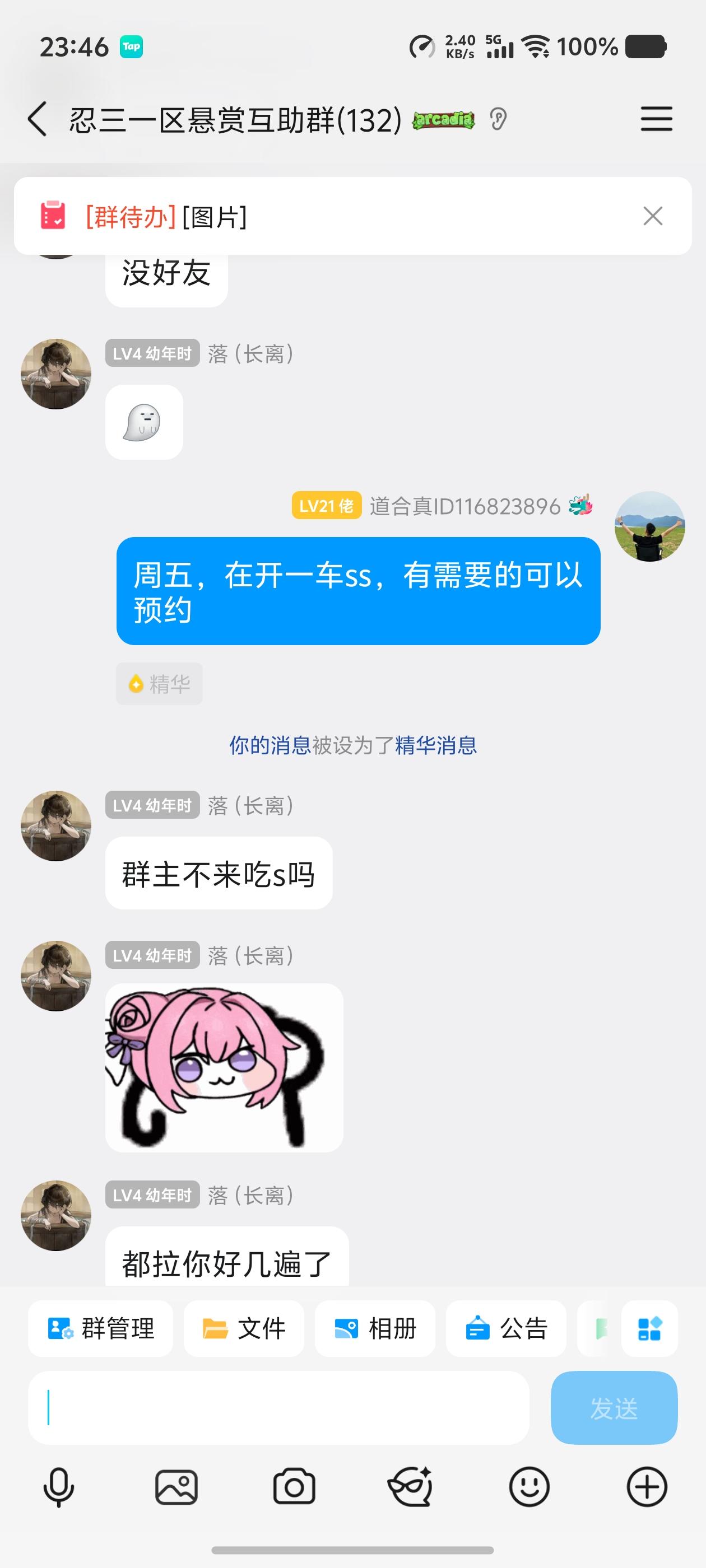706x1568 pixels.
Task: Open the camera icon to take a photo
Action: [x=294, y=1486]
